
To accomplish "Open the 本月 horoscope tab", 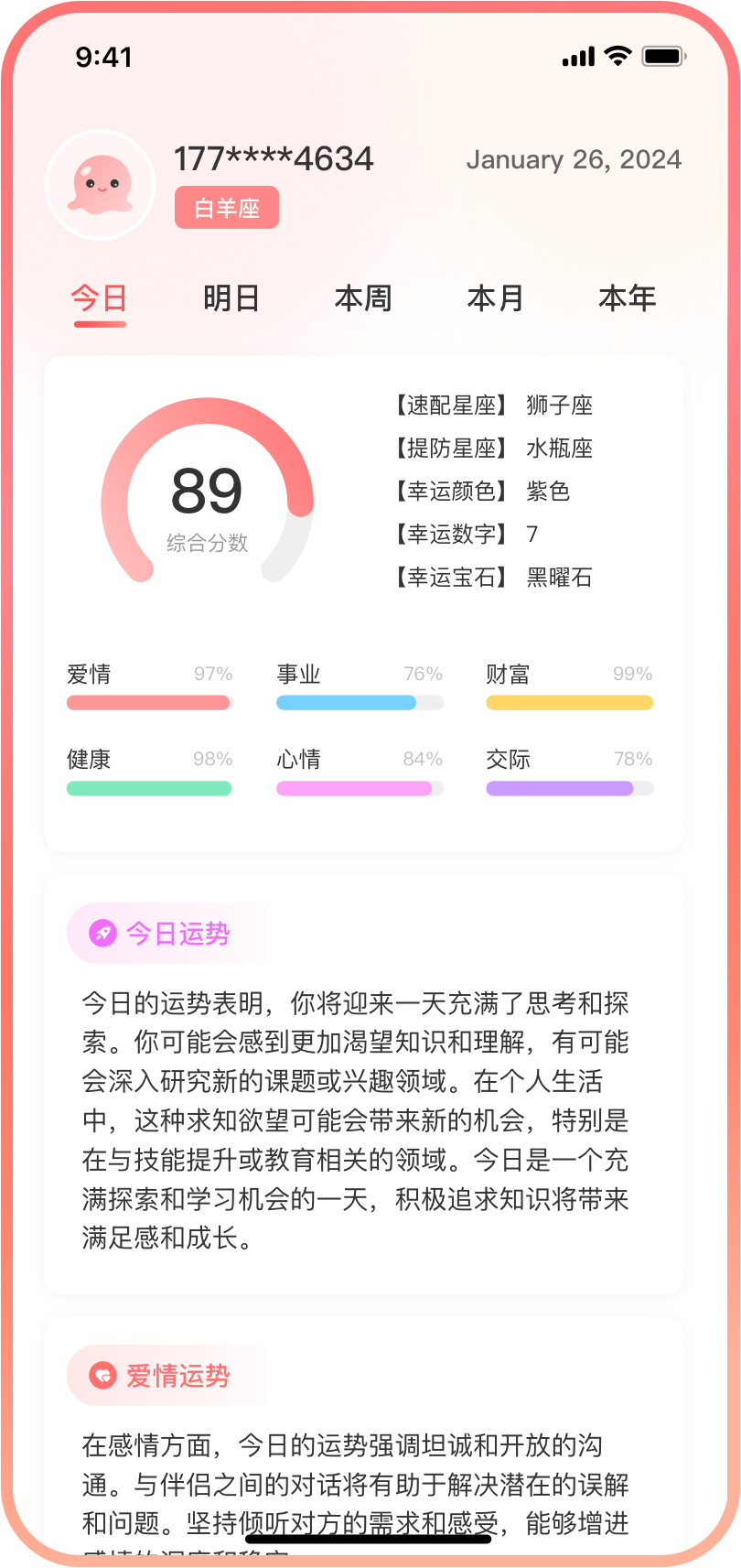I will [495, 298].
